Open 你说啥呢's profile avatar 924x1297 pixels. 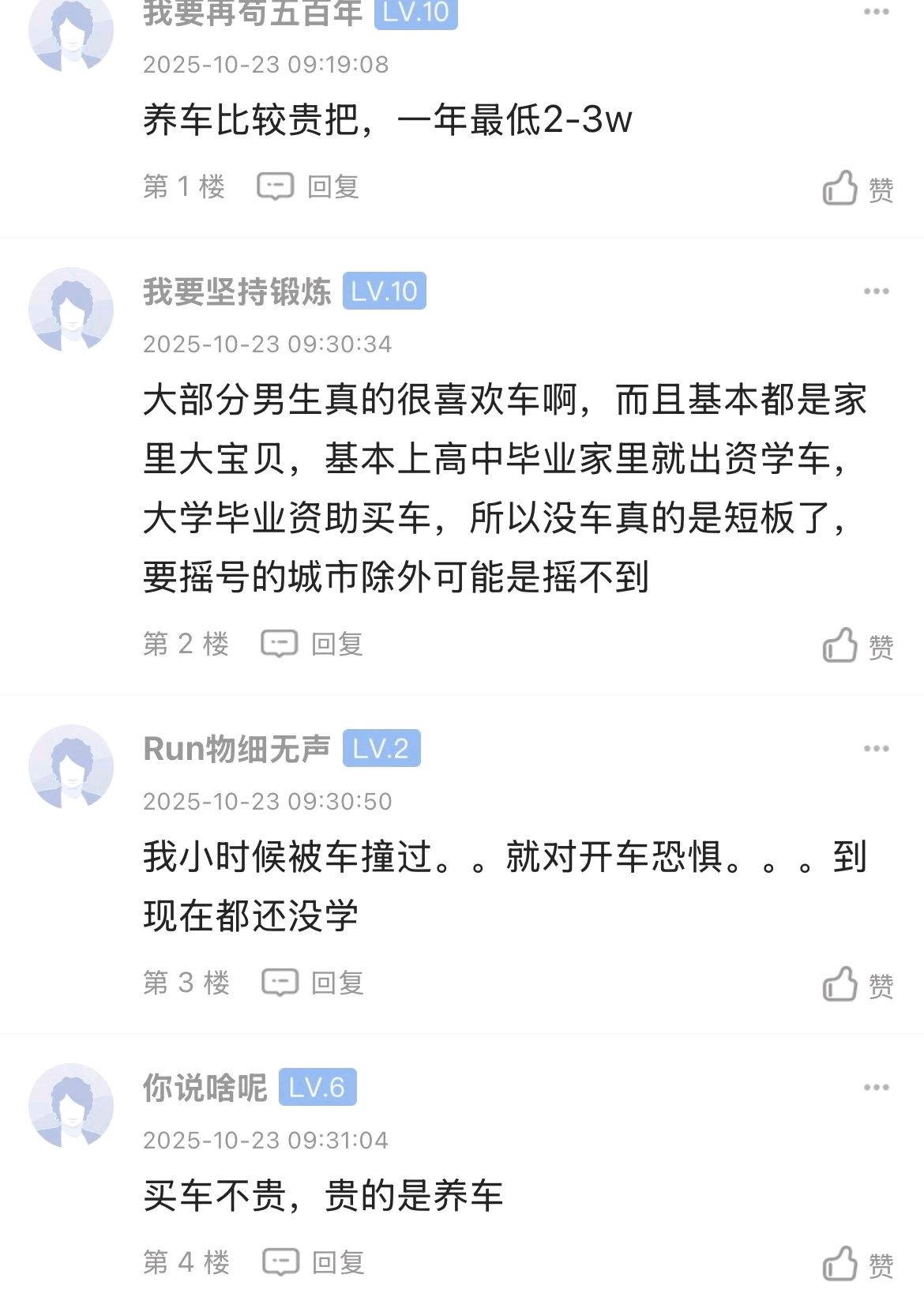click(x=71, y=1106)
